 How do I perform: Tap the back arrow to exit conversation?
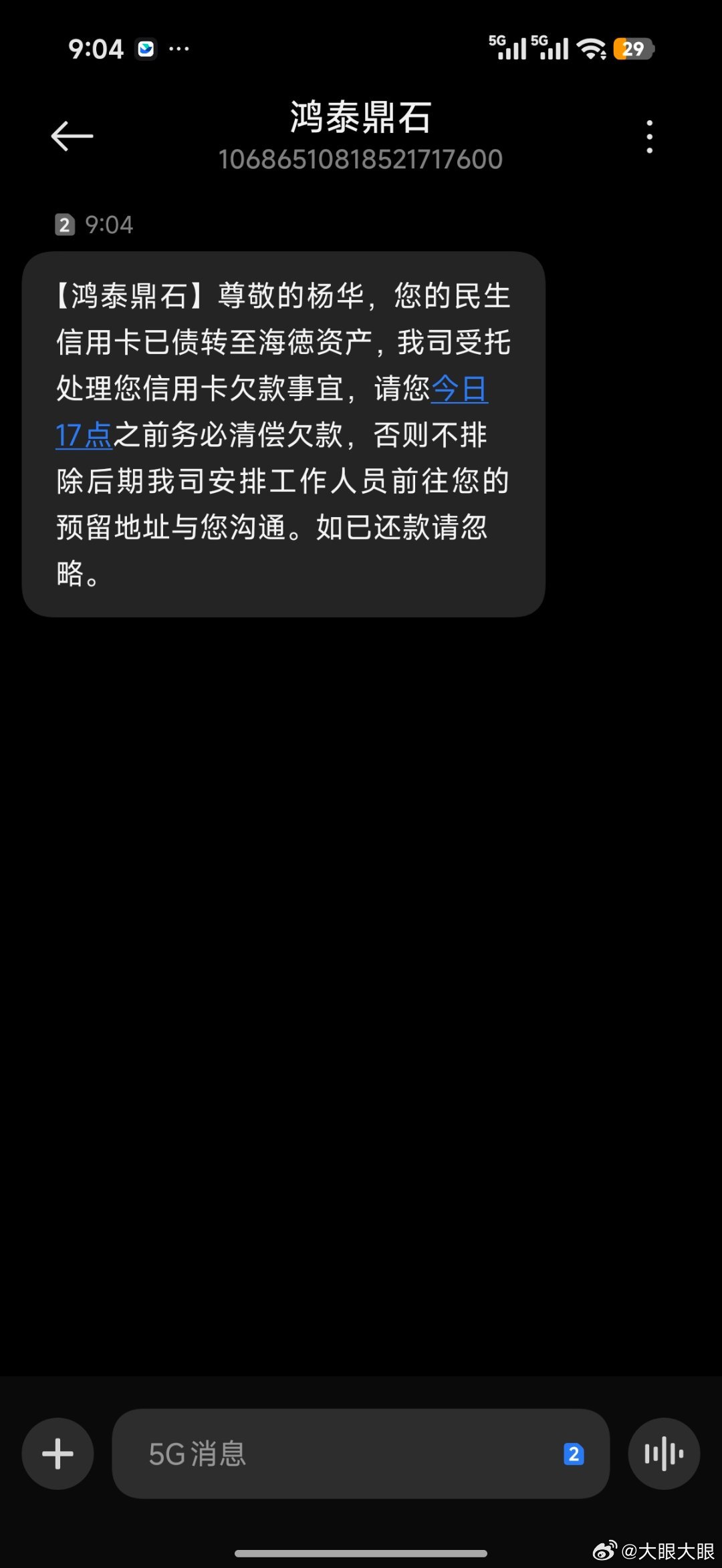[70, 136]
